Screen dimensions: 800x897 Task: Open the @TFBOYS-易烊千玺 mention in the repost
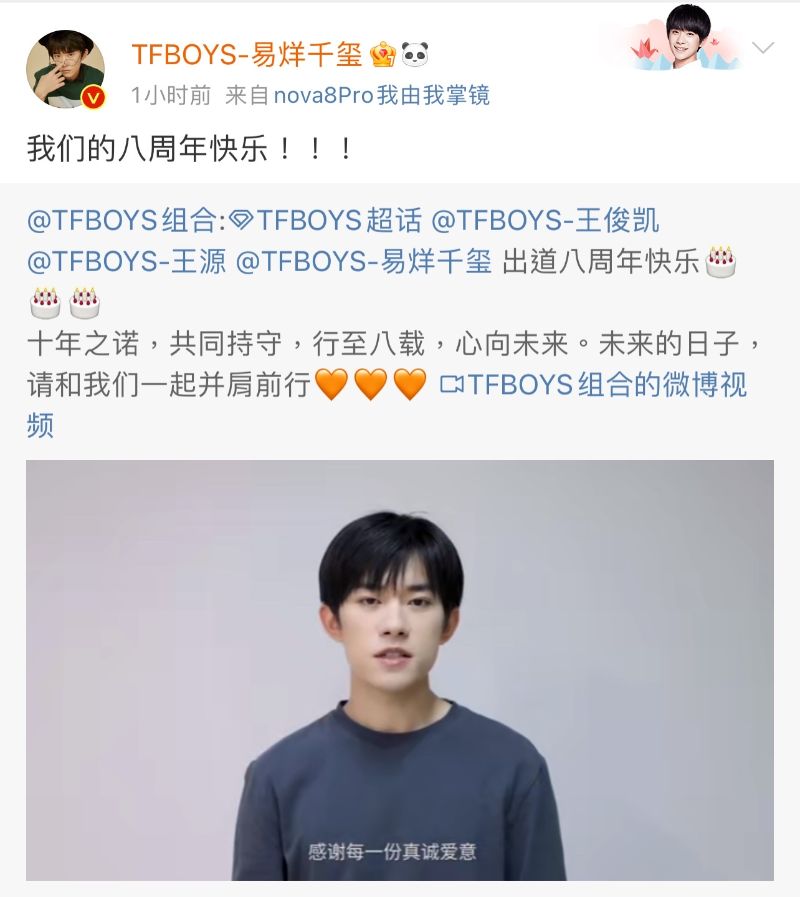coord(364,262)
